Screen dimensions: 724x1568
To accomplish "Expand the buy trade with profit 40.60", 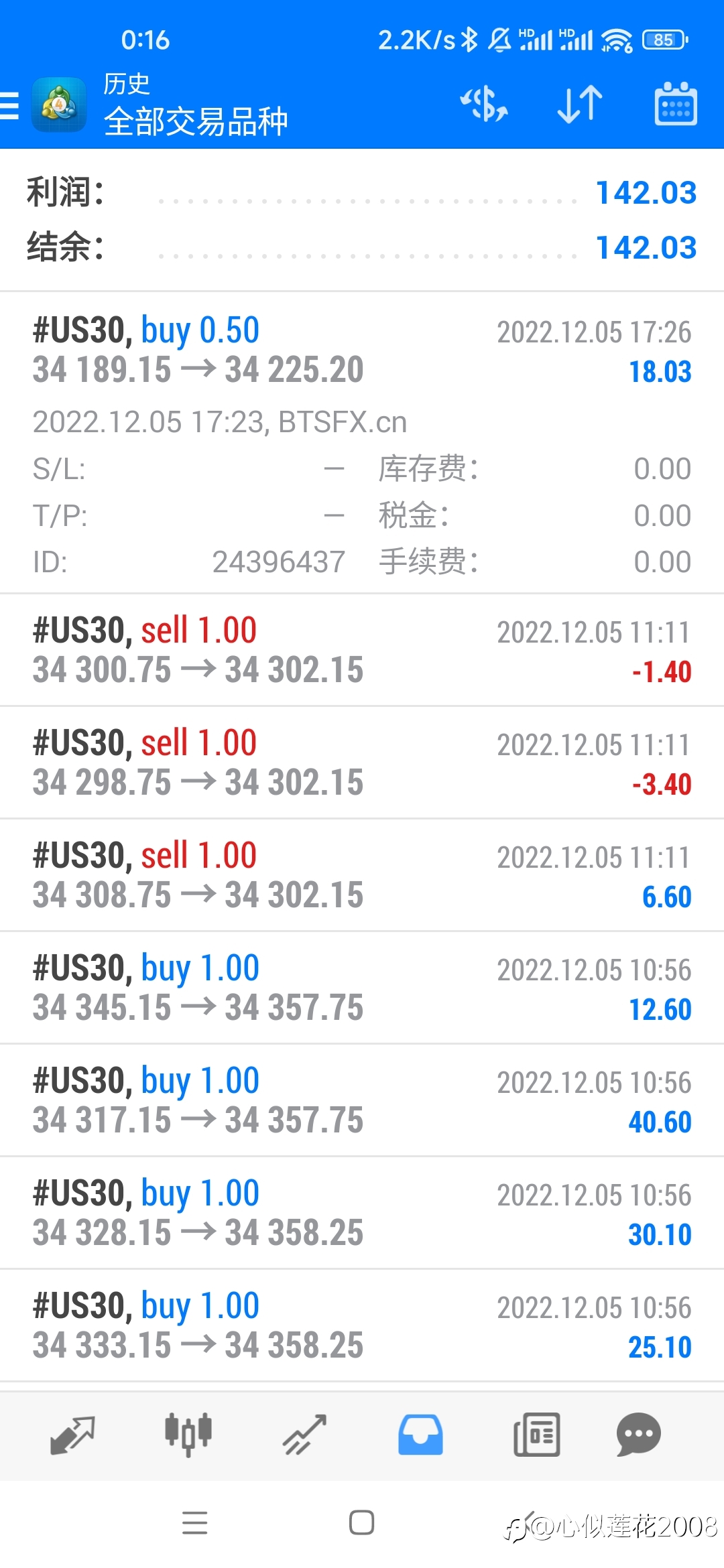I will click(x=362, y=1100).
